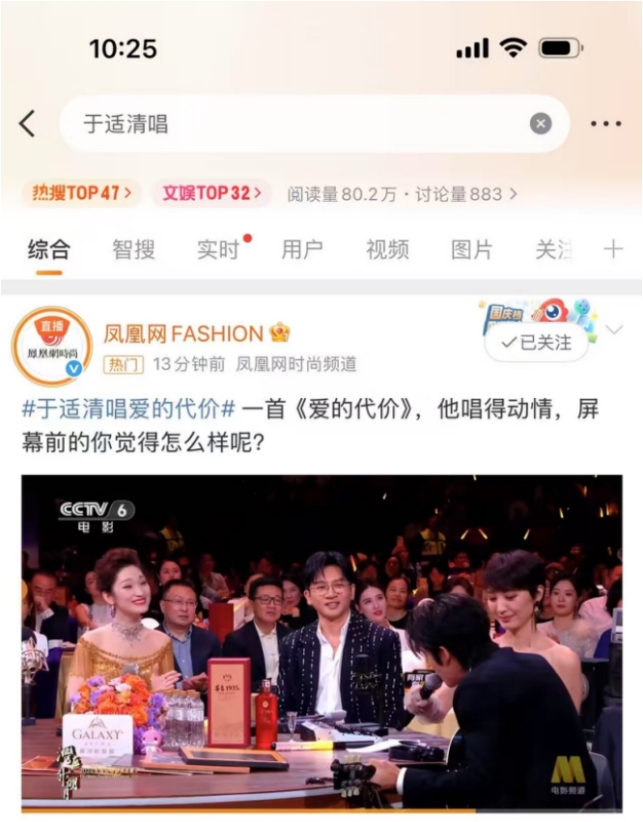Switch to the 关注 tab
Screen dimensions: 643x822
[552, 250]
